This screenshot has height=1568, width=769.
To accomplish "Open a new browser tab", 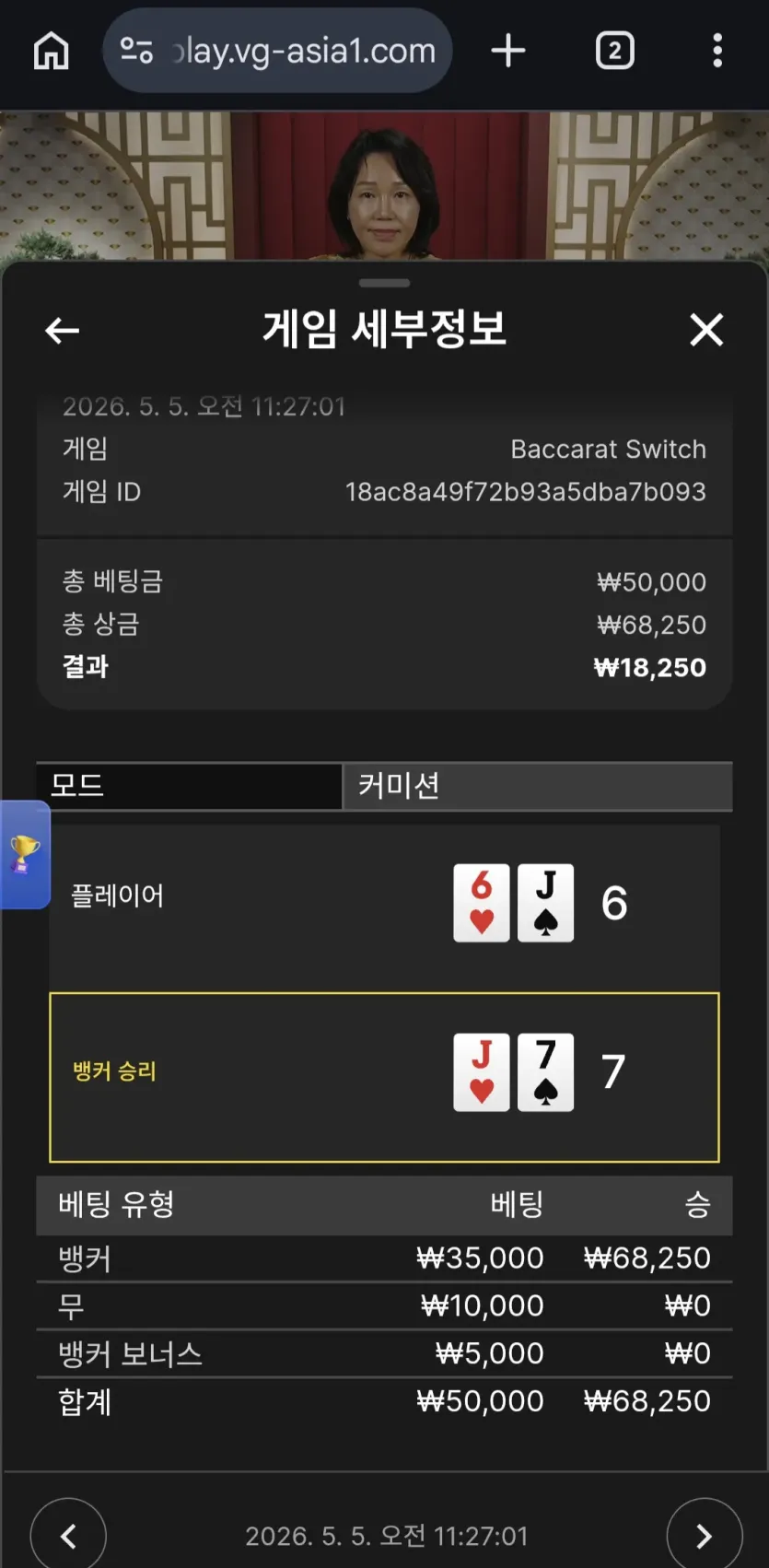I will (x=507, y=51).
